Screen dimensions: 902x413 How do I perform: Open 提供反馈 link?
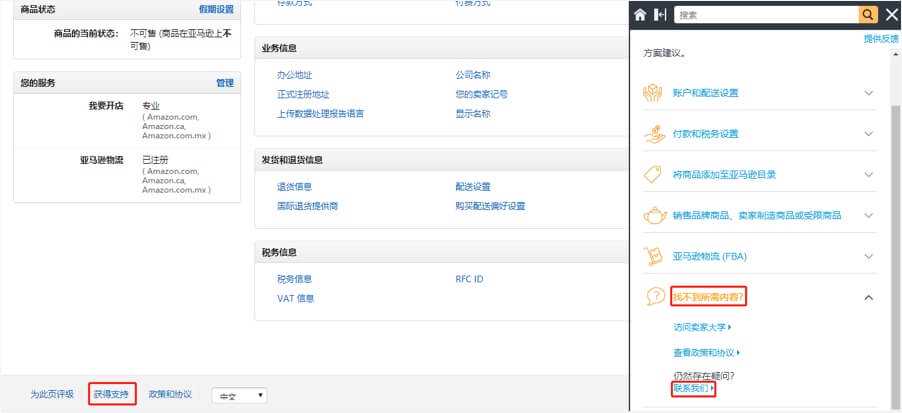pos(880,38)
